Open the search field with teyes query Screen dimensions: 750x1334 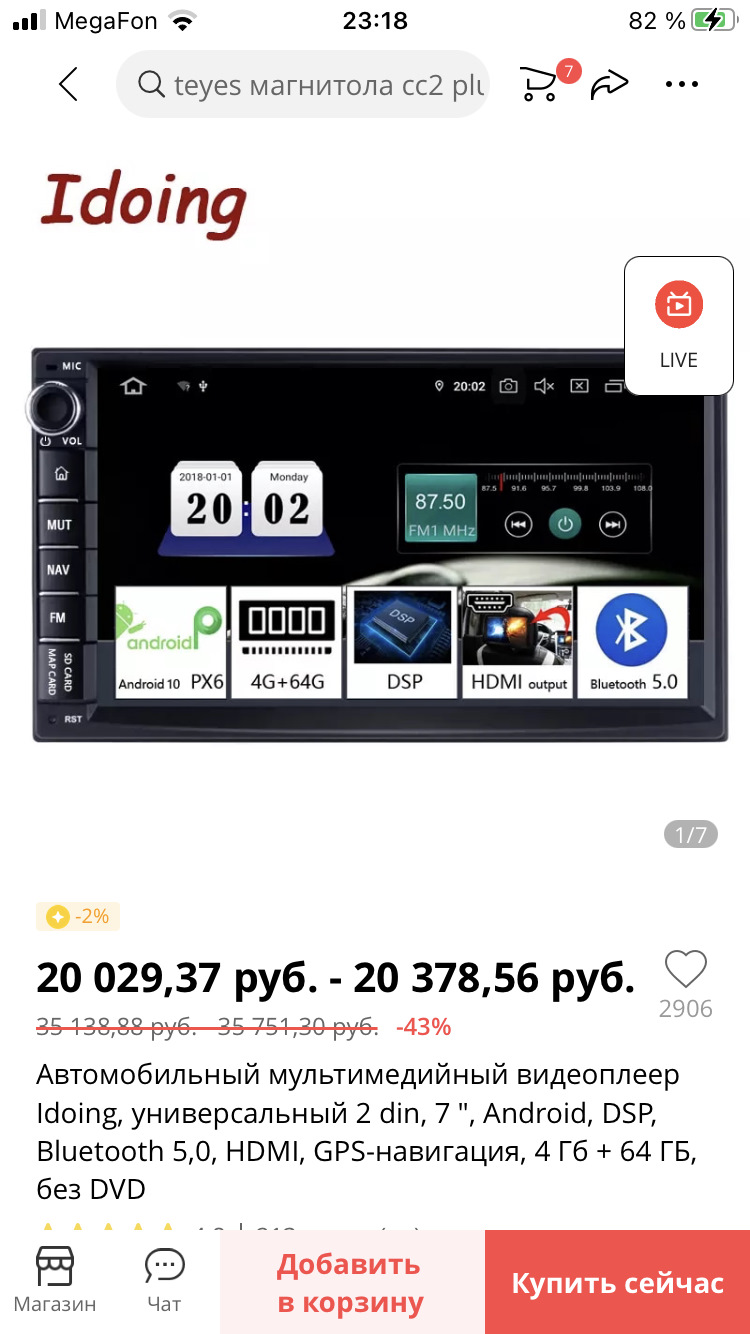point(302,85)
